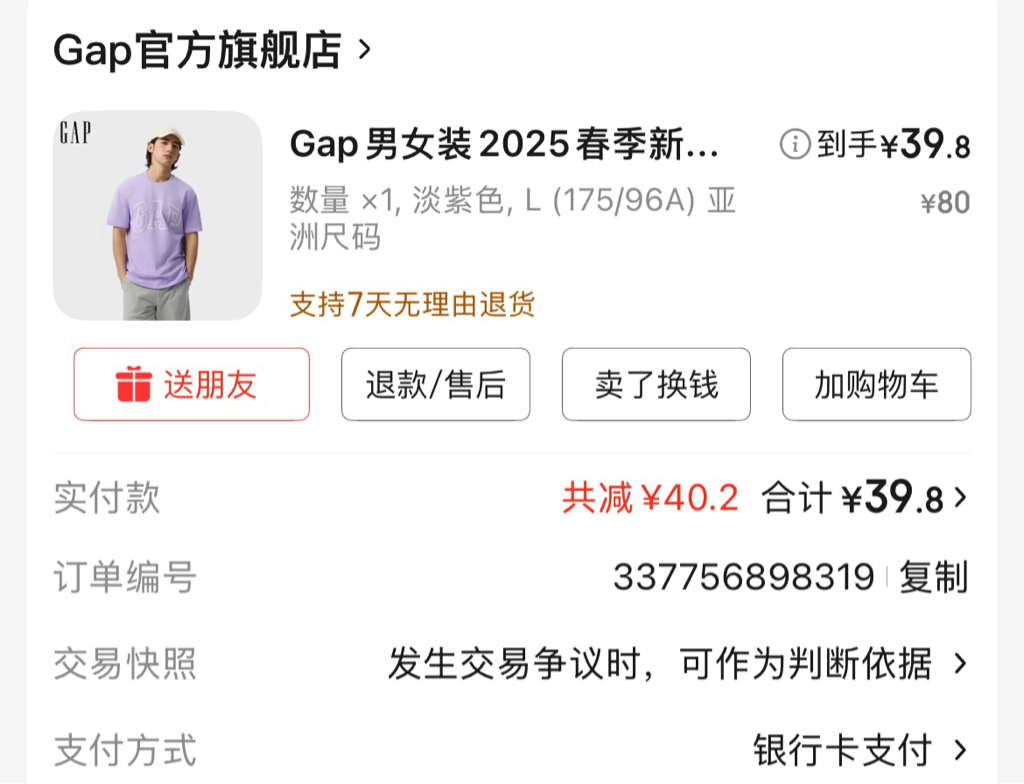This screenshot has width=1024, height=784.
Task: Open the Gap purple T-shirt product image
Action: point(158,216)
